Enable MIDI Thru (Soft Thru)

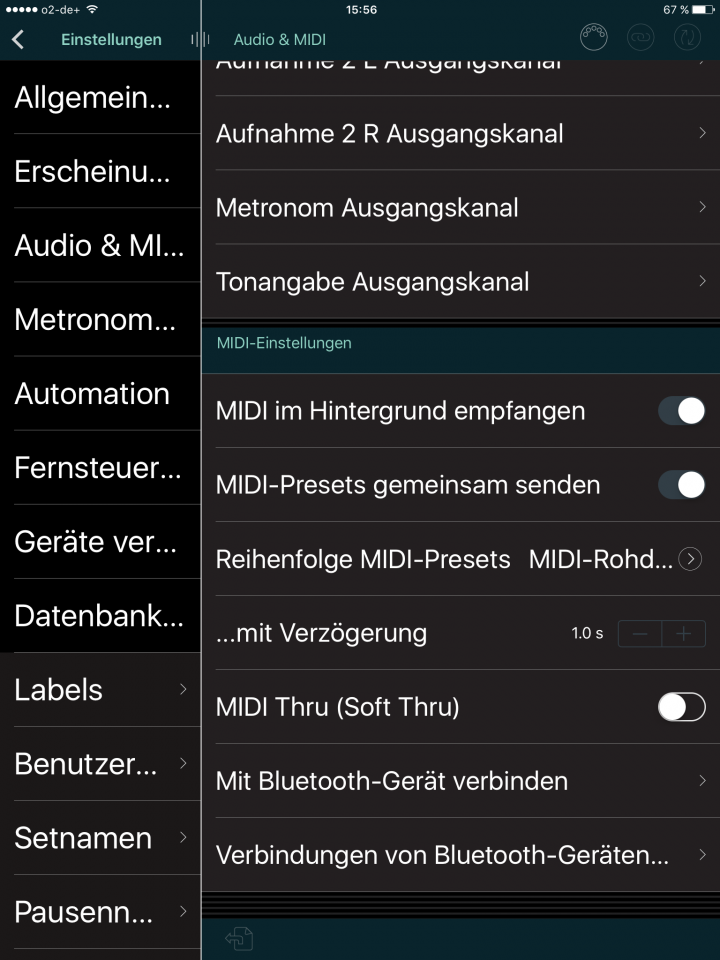682,707
